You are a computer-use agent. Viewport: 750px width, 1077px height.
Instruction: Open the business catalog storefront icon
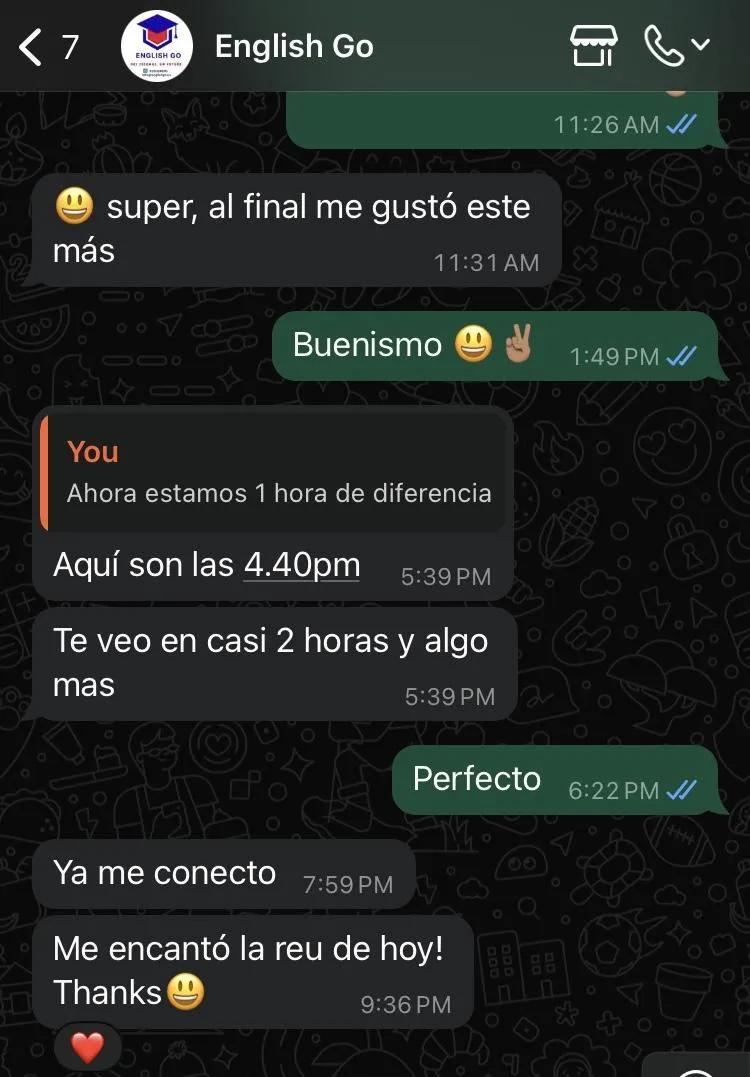594,46
